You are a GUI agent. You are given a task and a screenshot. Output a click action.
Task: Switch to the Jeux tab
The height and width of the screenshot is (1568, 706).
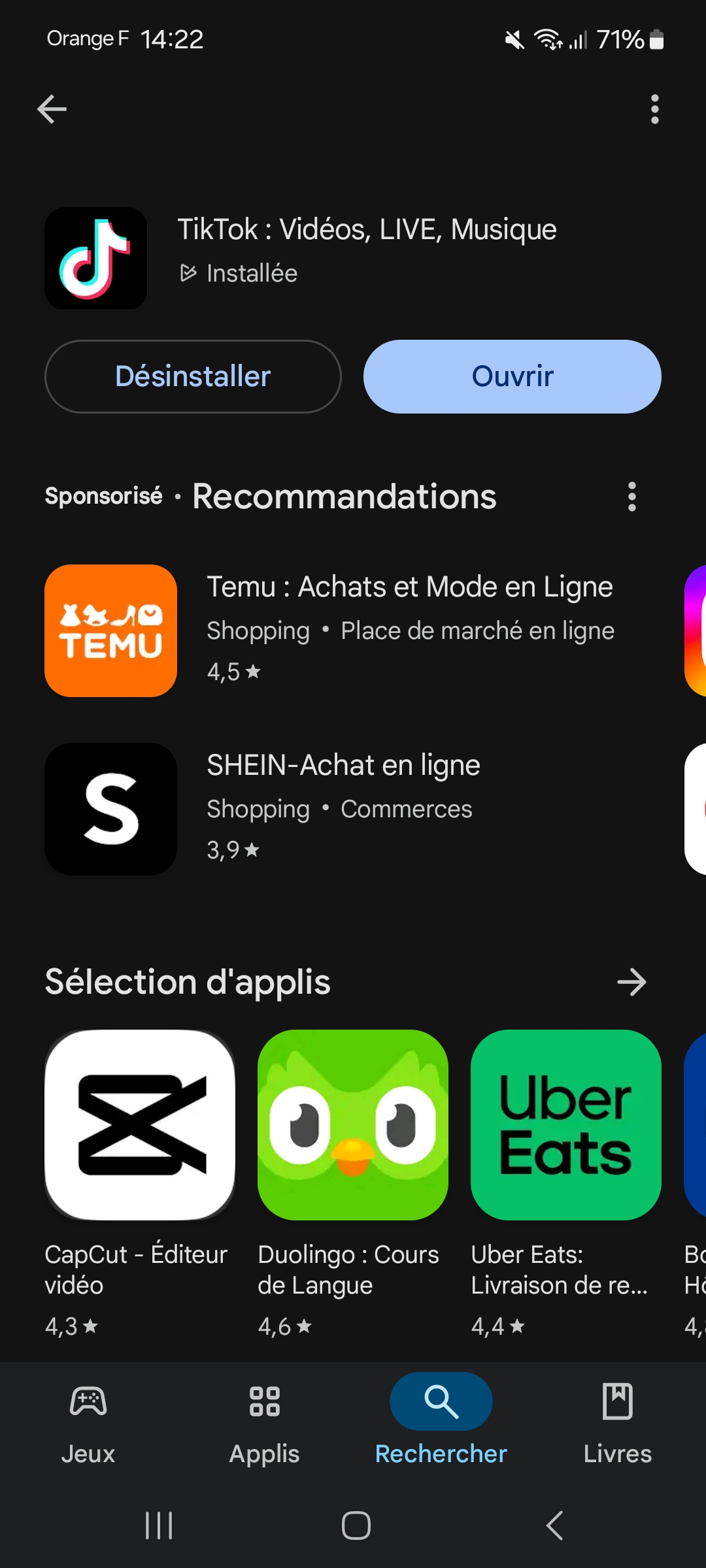[88, 1424]
